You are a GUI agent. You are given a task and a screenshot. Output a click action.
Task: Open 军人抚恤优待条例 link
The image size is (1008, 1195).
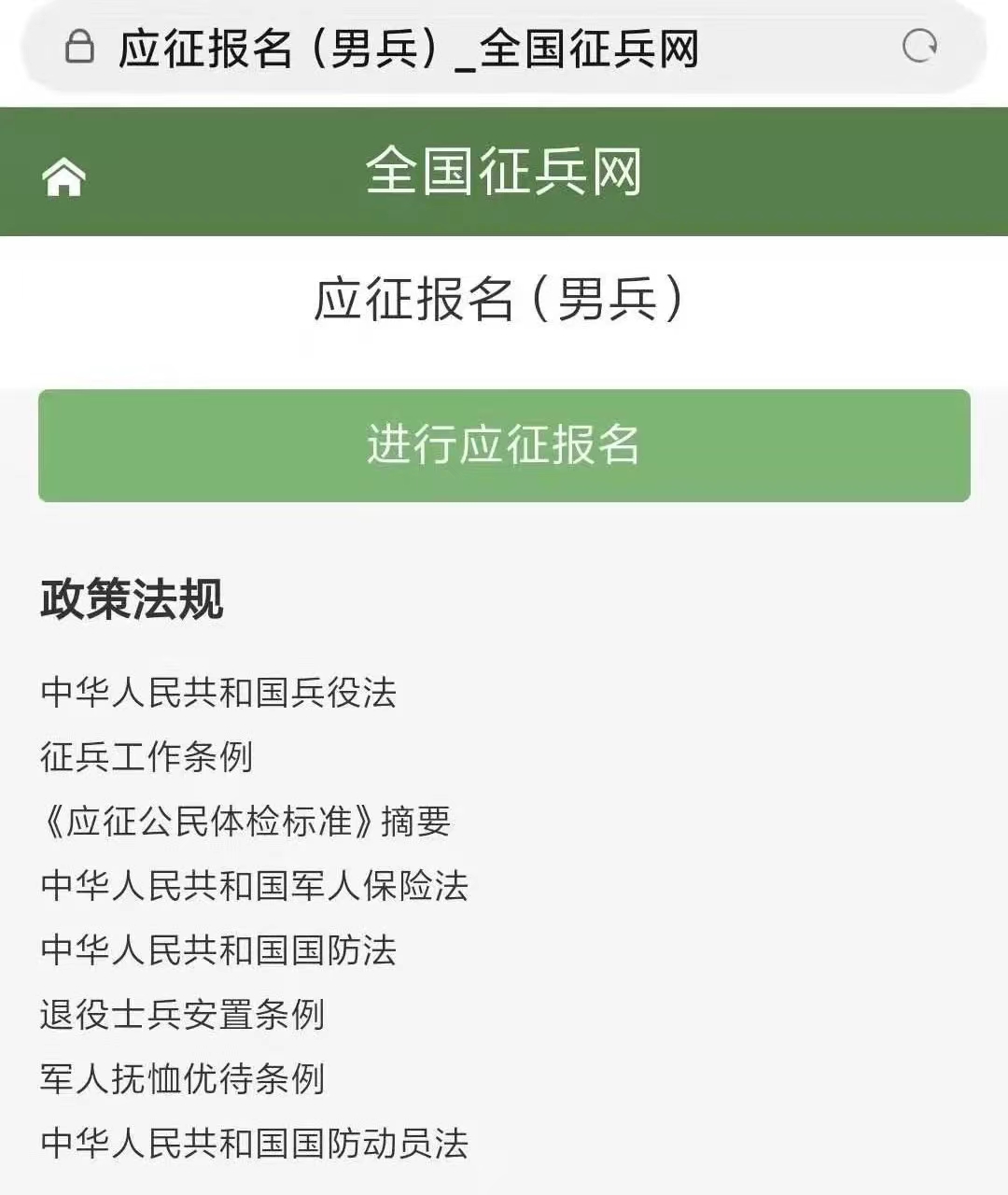(182, 1078)
